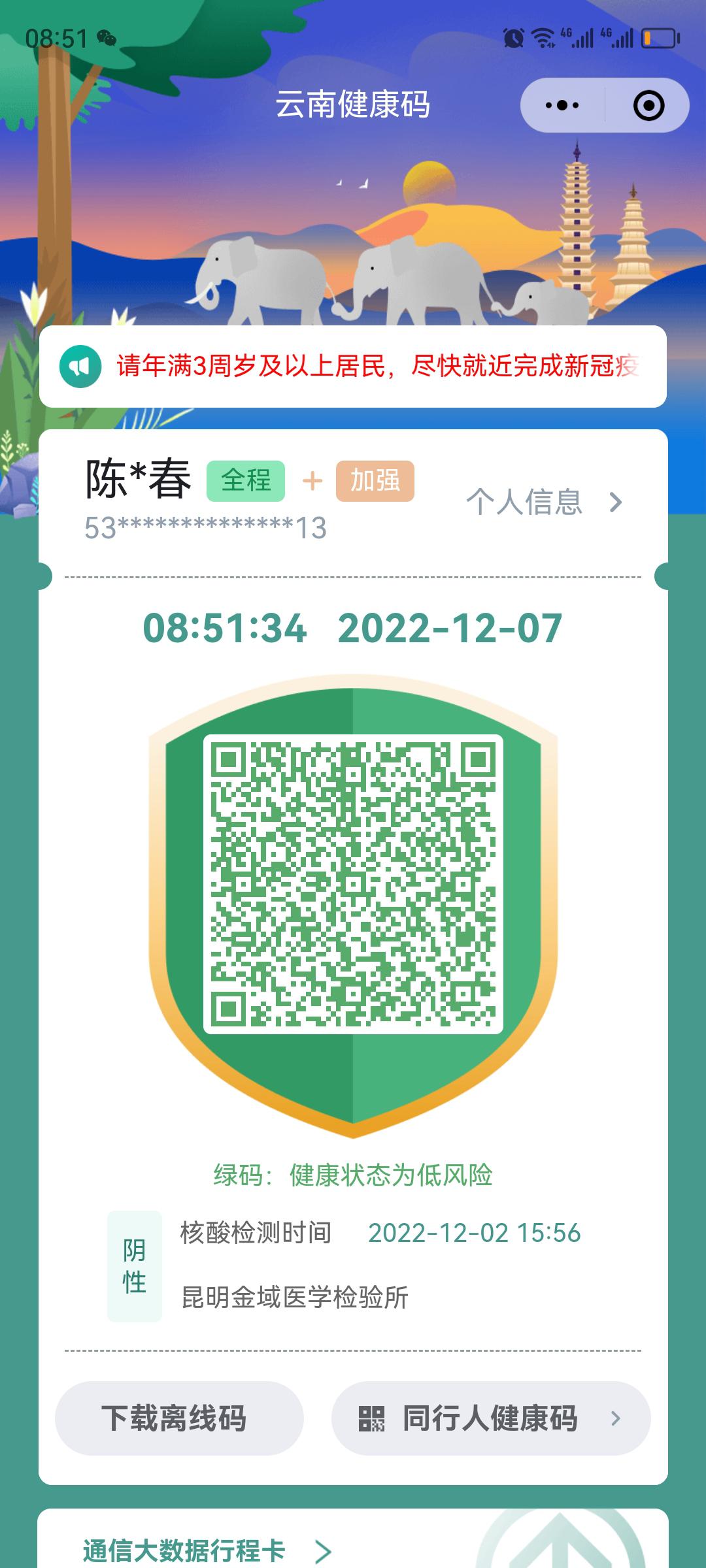Open 个人信息 personal info page
Image resolution: width=706 pixels, height=1568 pixels.
pyautogui.click(x=543, y=502)
